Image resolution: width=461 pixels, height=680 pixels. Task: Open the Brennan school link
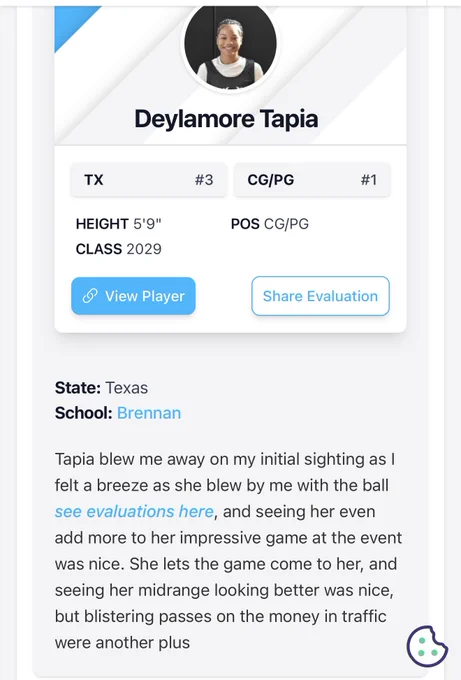pyautogui.click(x=149, y=413)
